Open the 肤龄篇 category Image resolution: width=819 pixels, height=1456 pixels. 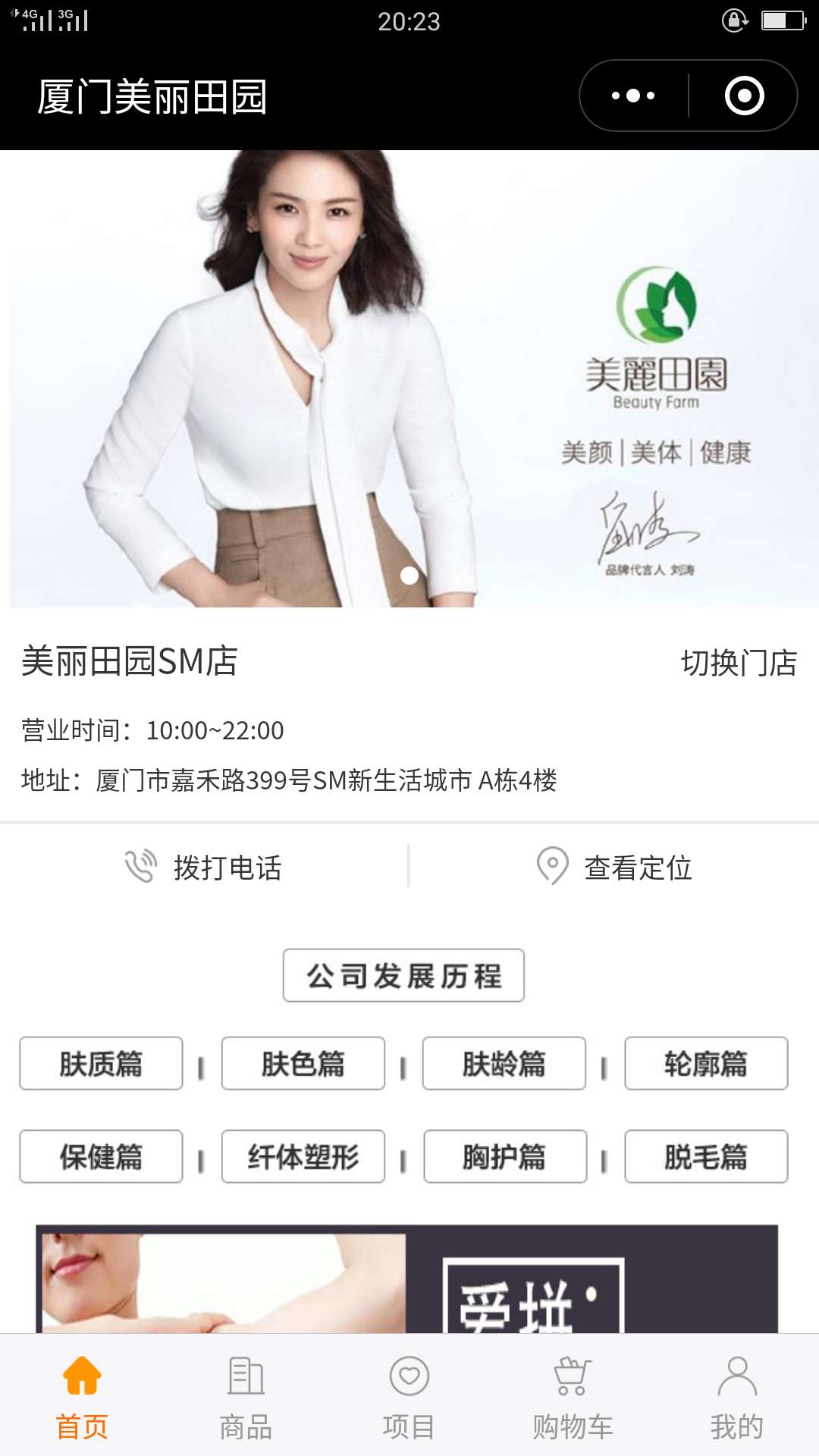(x=504, y=1063)
